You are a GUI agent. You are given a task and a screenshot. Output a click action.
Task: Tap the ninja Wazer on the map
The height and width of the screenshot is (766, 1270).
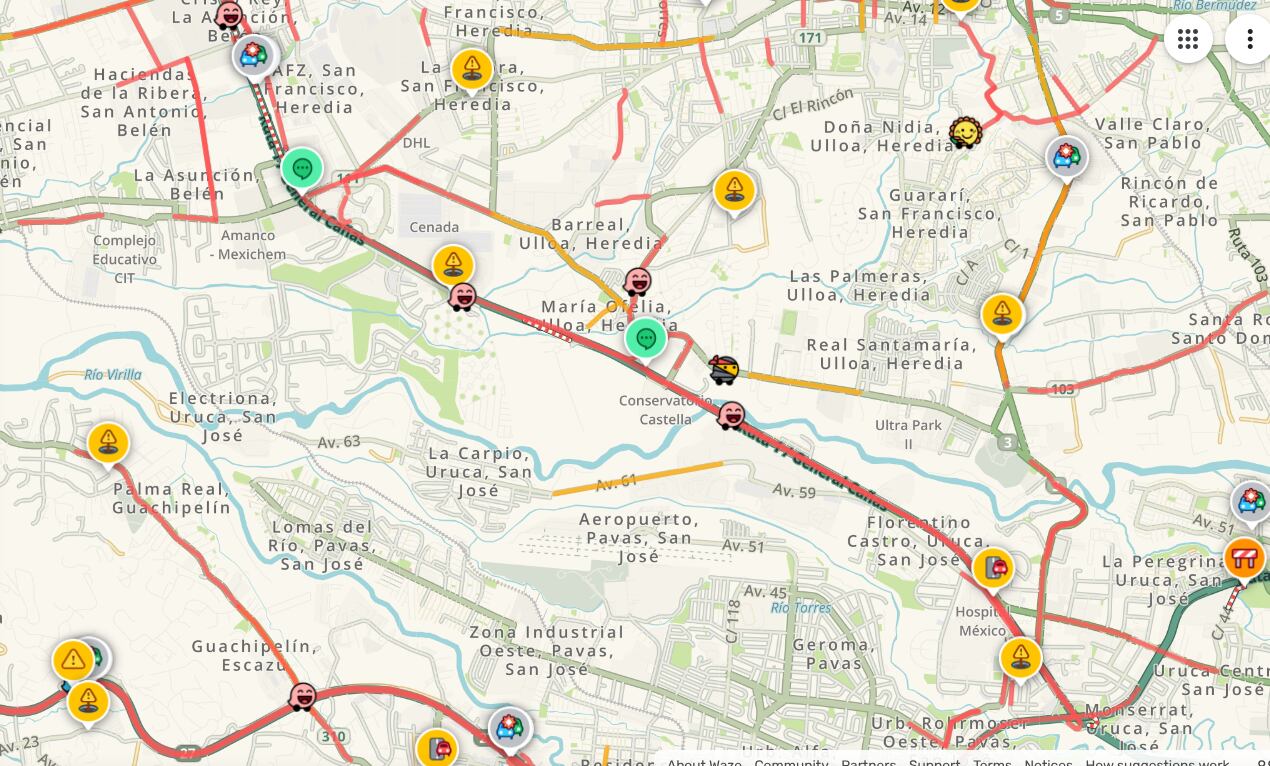coord(724,369)
